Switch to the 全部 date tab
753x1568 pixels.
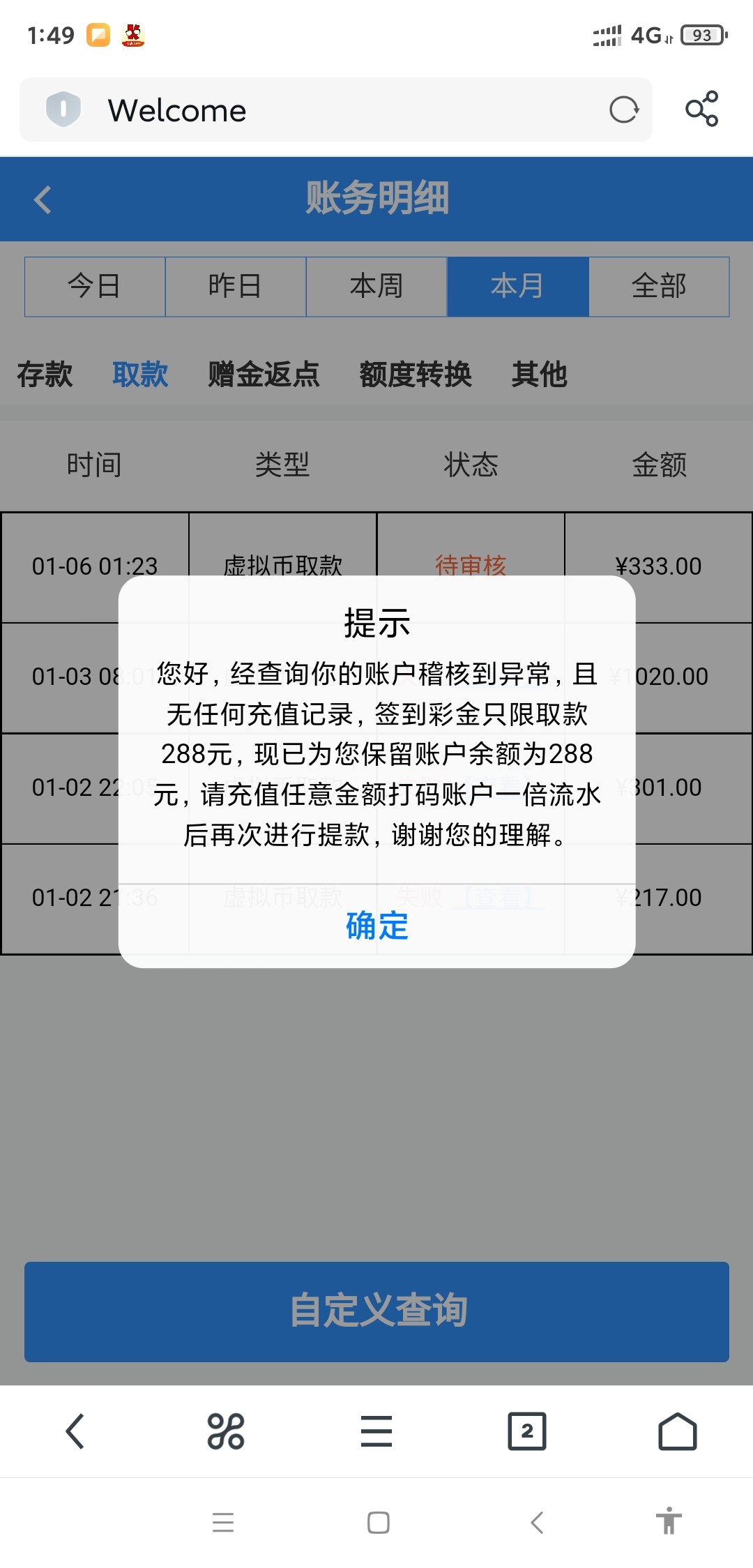(x=658, y=286)
